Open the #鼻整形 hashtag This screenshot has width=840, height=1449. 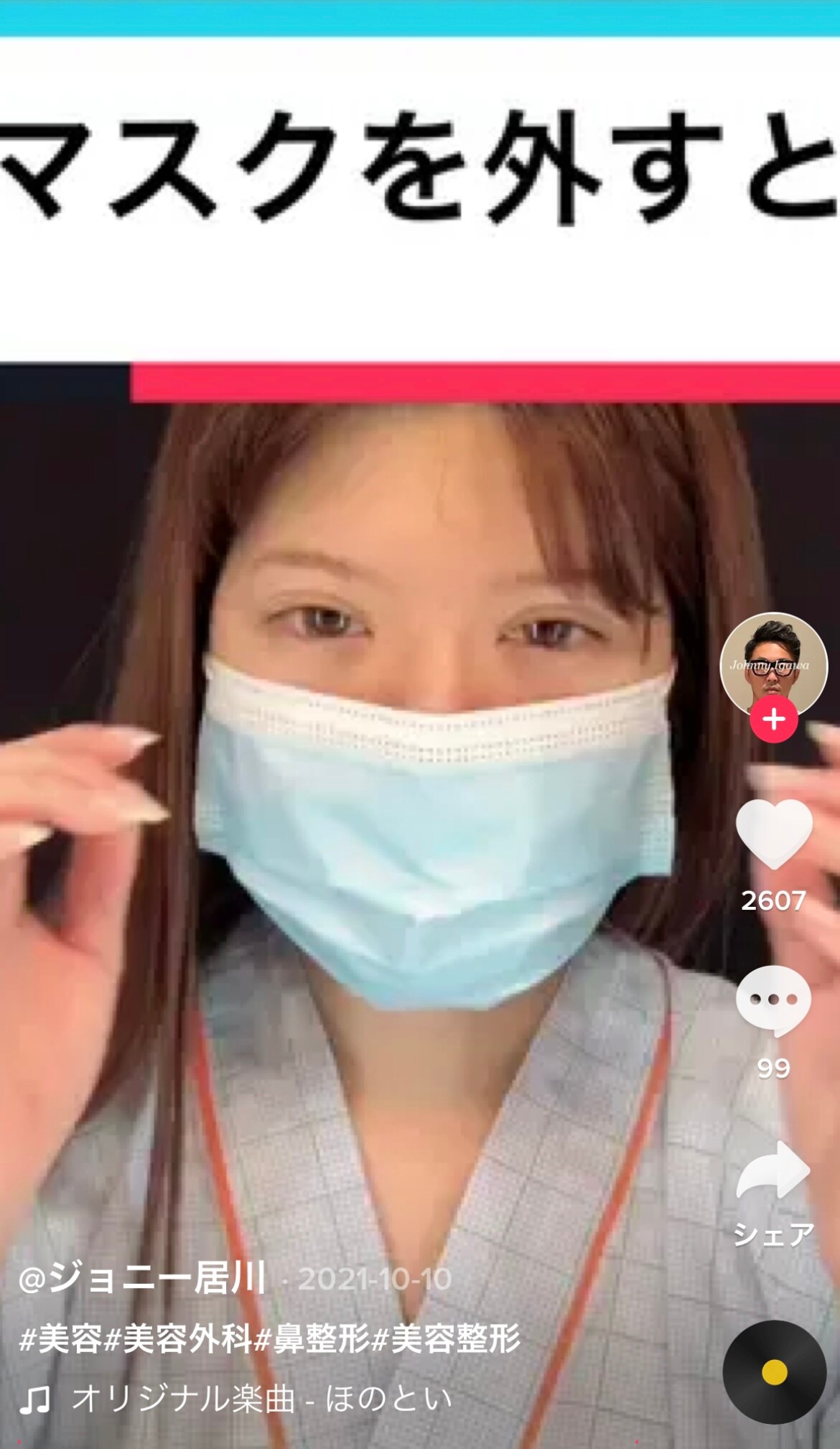[x=312, y=1338]
